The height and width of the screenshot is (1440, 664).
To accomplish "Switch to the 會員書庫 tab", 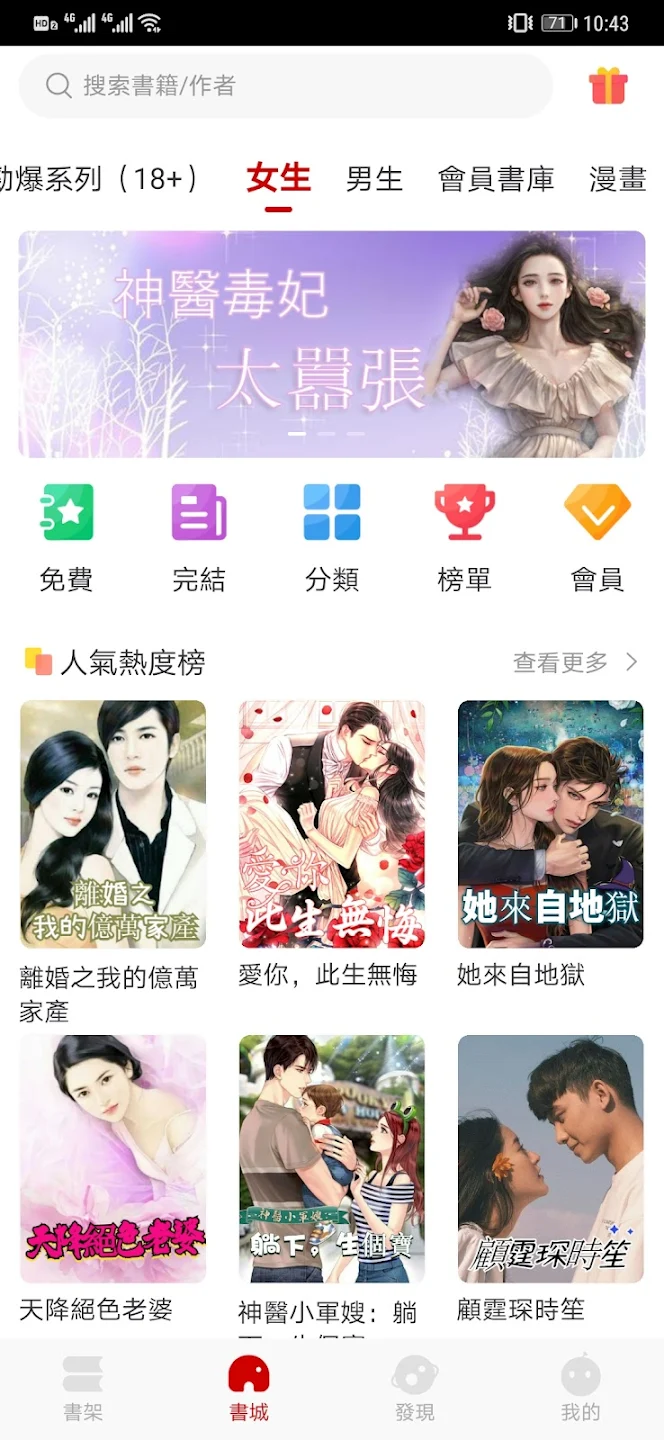I will (x=496, y=179).
